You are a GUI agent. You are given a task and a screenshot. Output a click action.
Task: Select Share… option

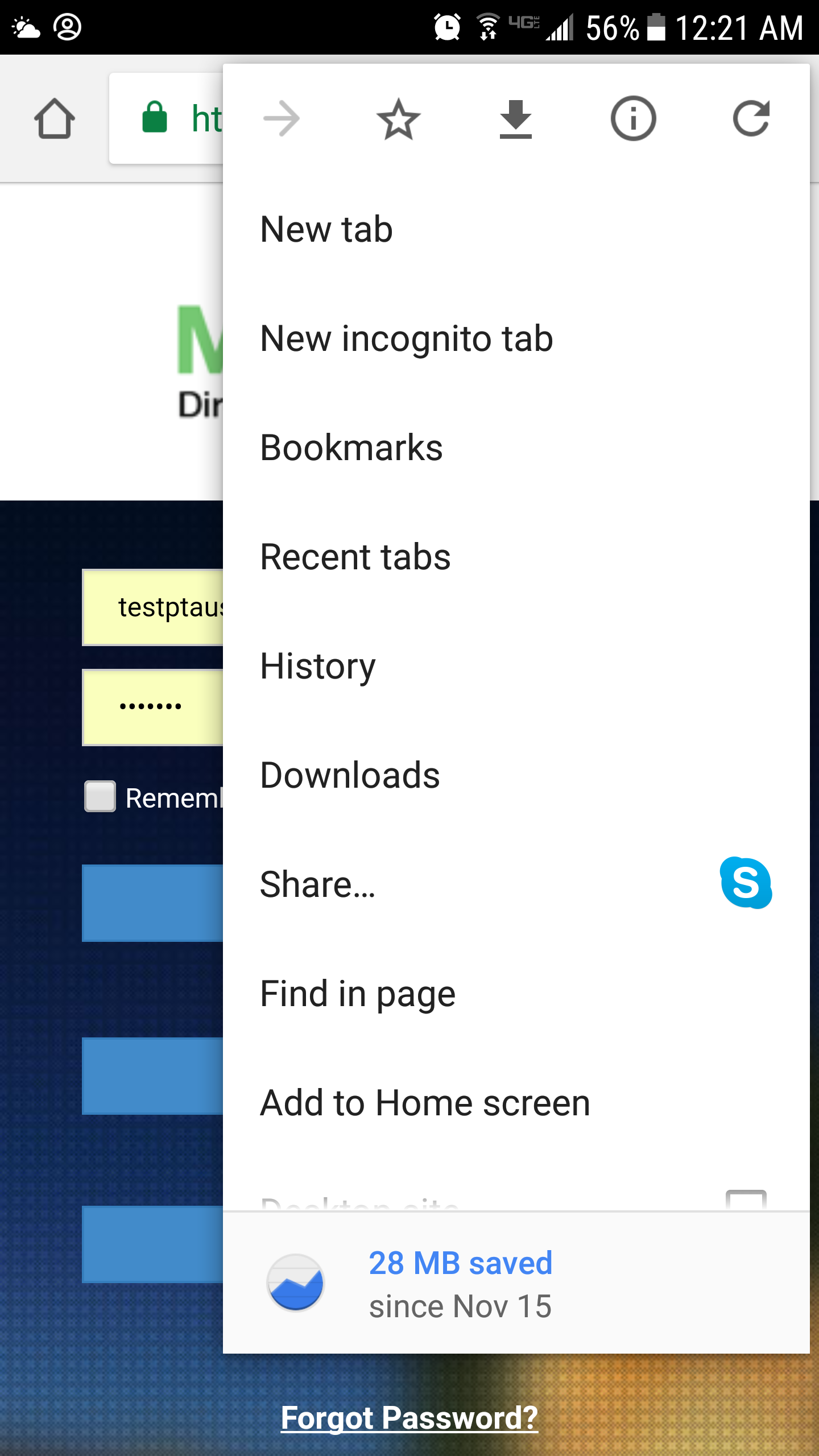[x=317, y=885]
